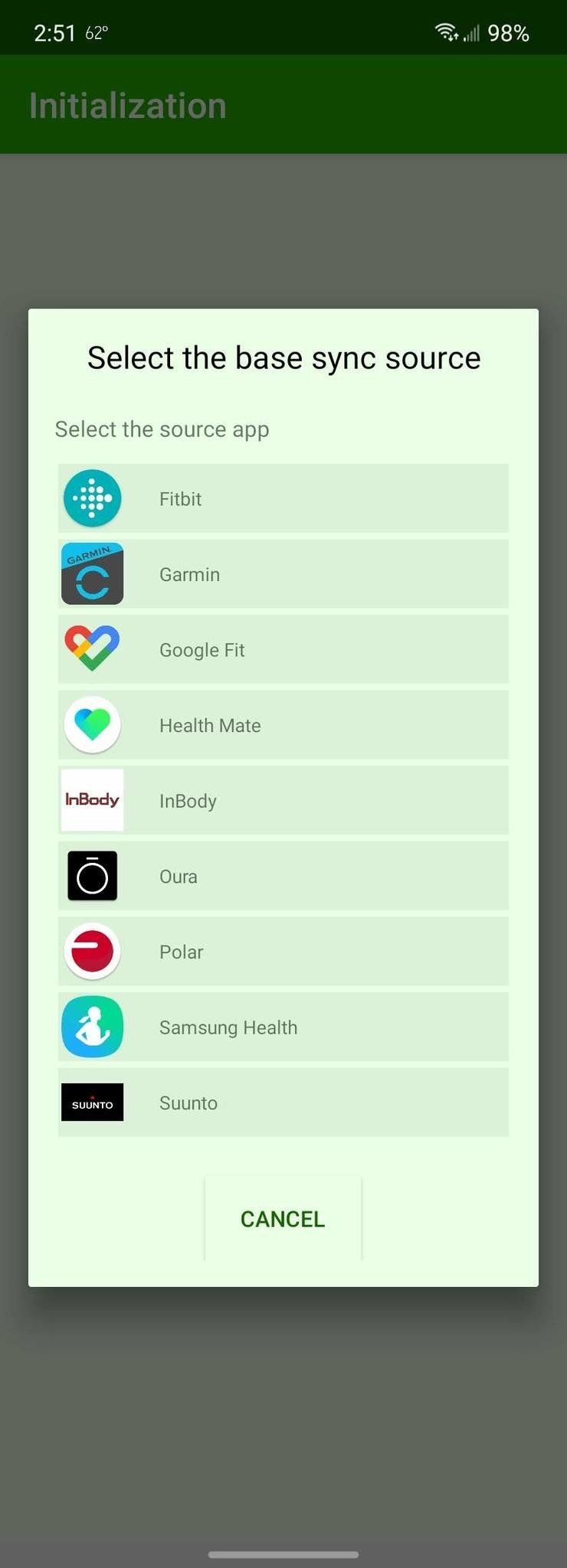This screenshot has width=567, height=1568.
Task: Choose Samsung Health as source
Action: coord(283,1027)
